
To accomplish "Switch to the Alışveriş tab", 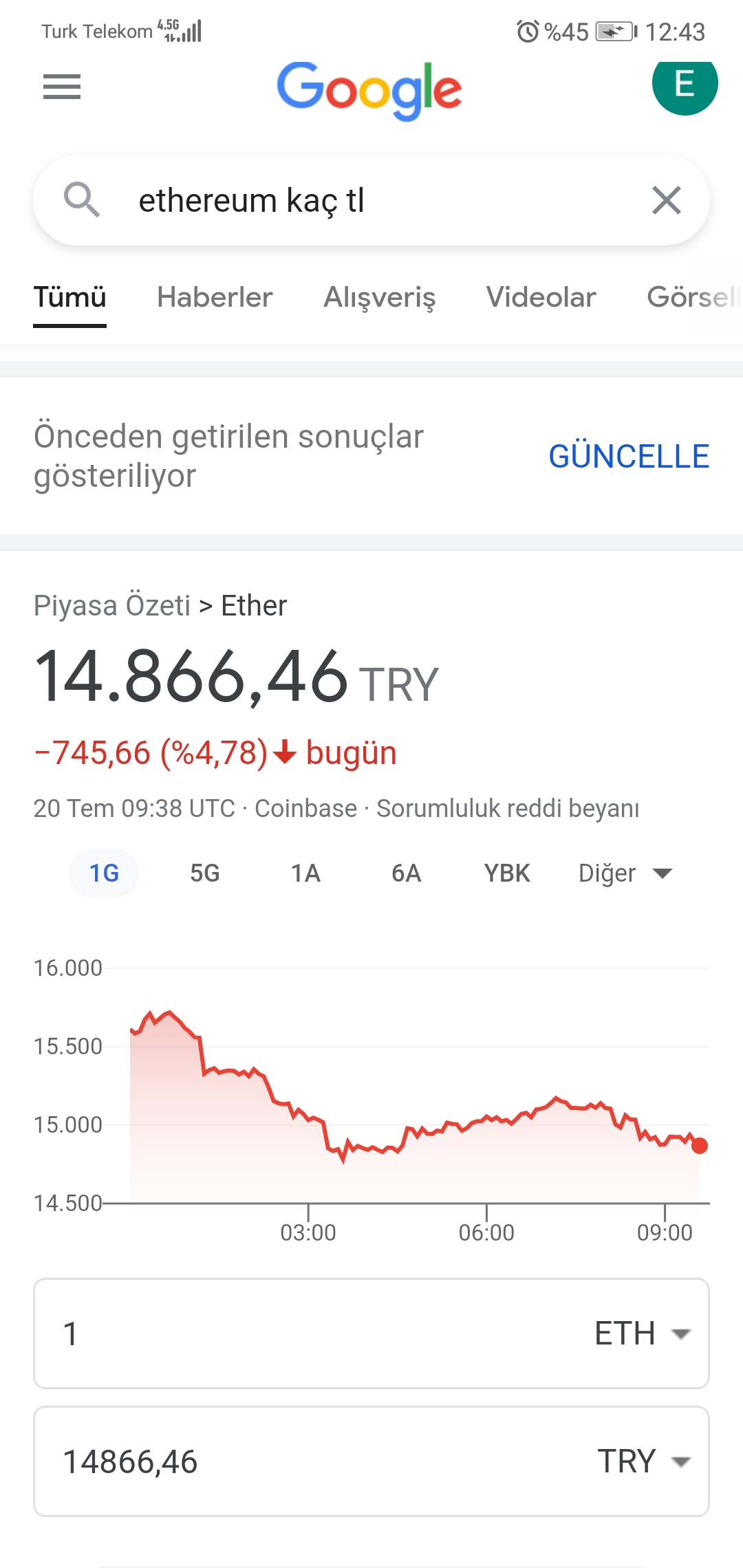I will click(379, 298).
